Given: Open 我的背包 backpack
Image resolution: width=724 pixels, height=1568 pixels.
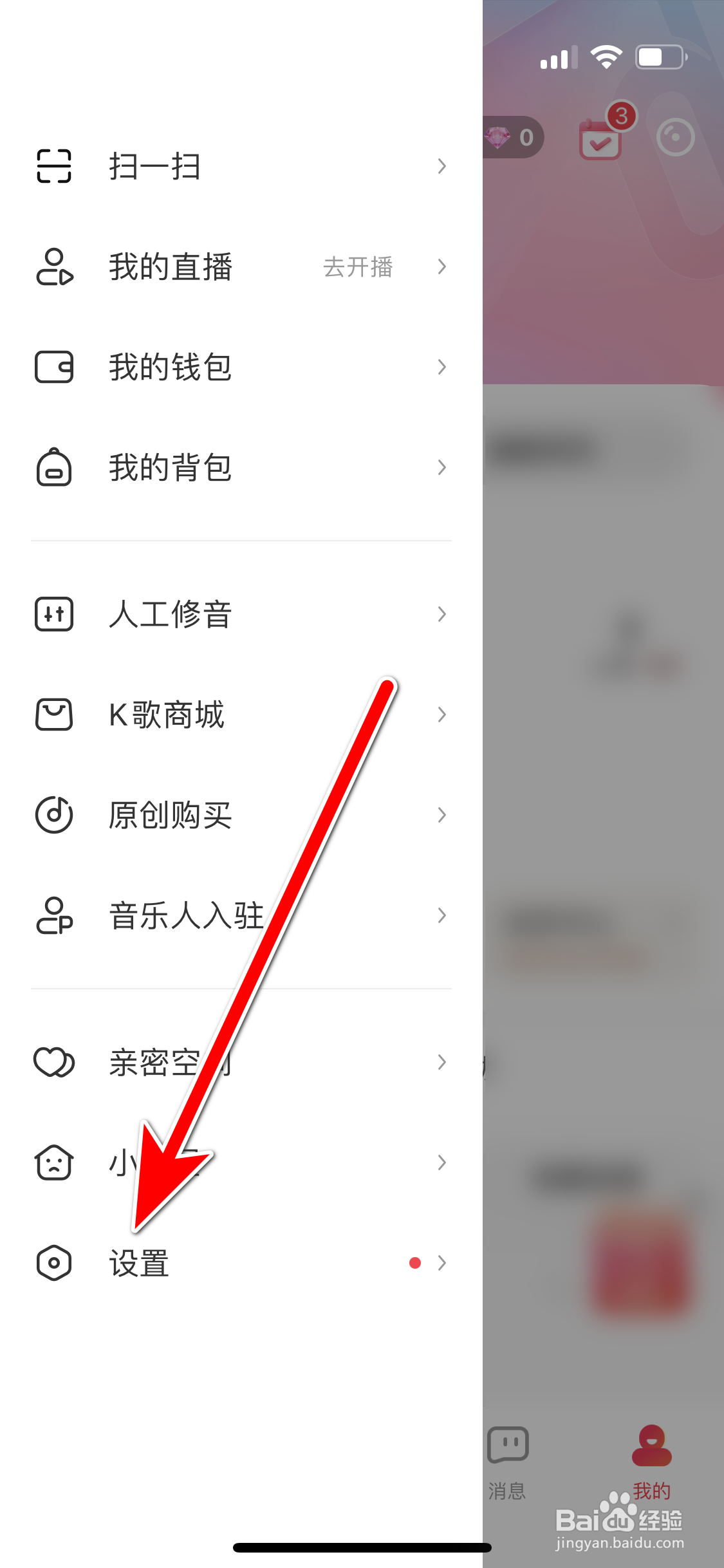Looking at the screenshot, I should tap(169, 467).
